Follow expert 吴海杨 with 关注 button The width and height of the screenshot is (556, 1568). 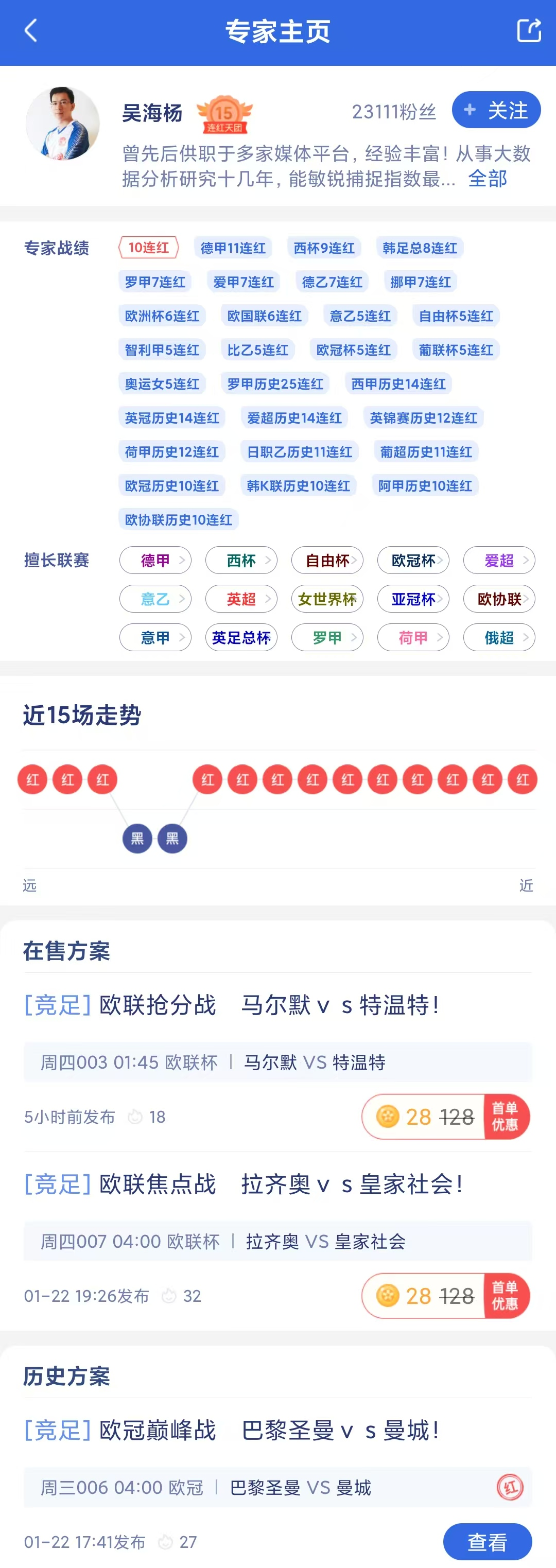[496, 110]
